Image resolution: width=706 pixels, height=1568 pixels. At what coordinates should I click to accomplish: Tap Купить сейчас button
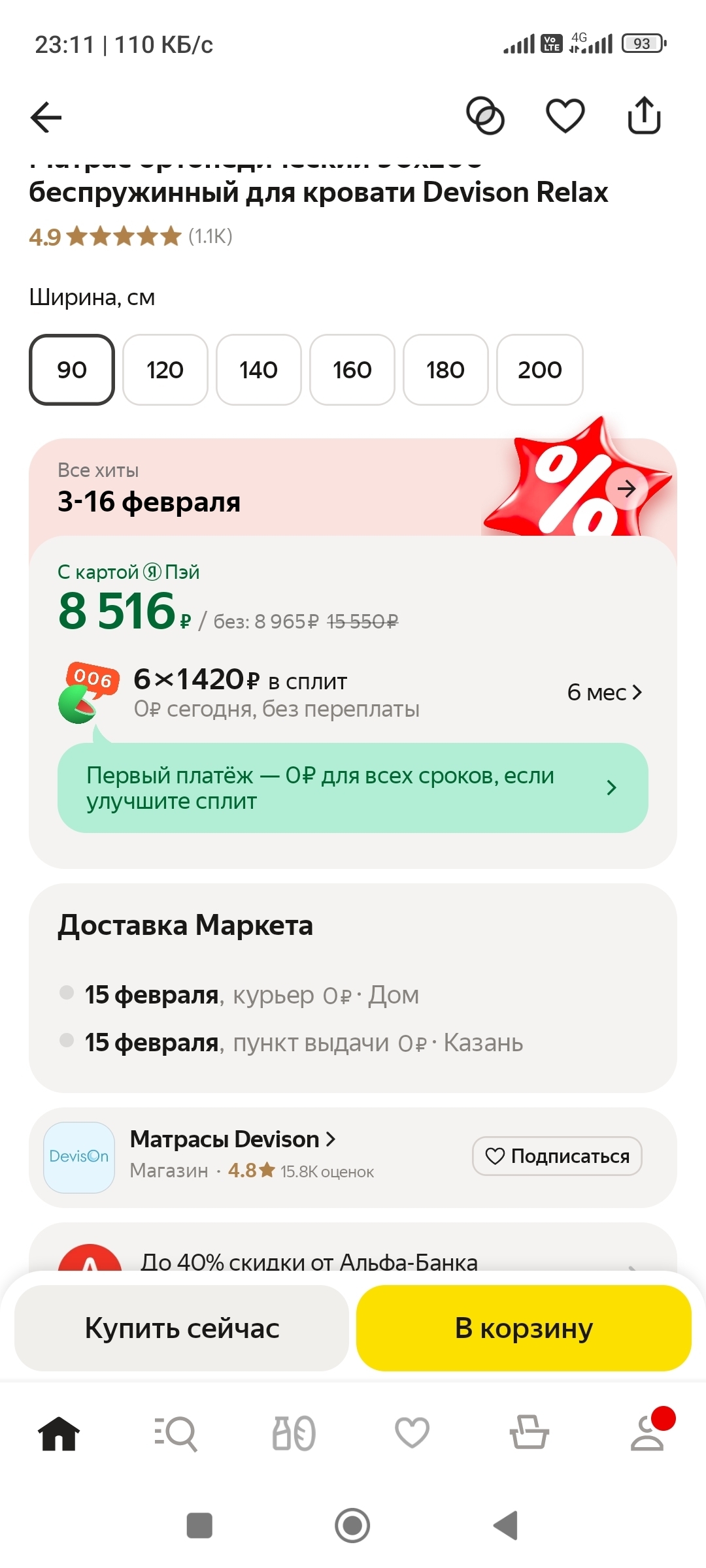click(x=182, y=1328)
